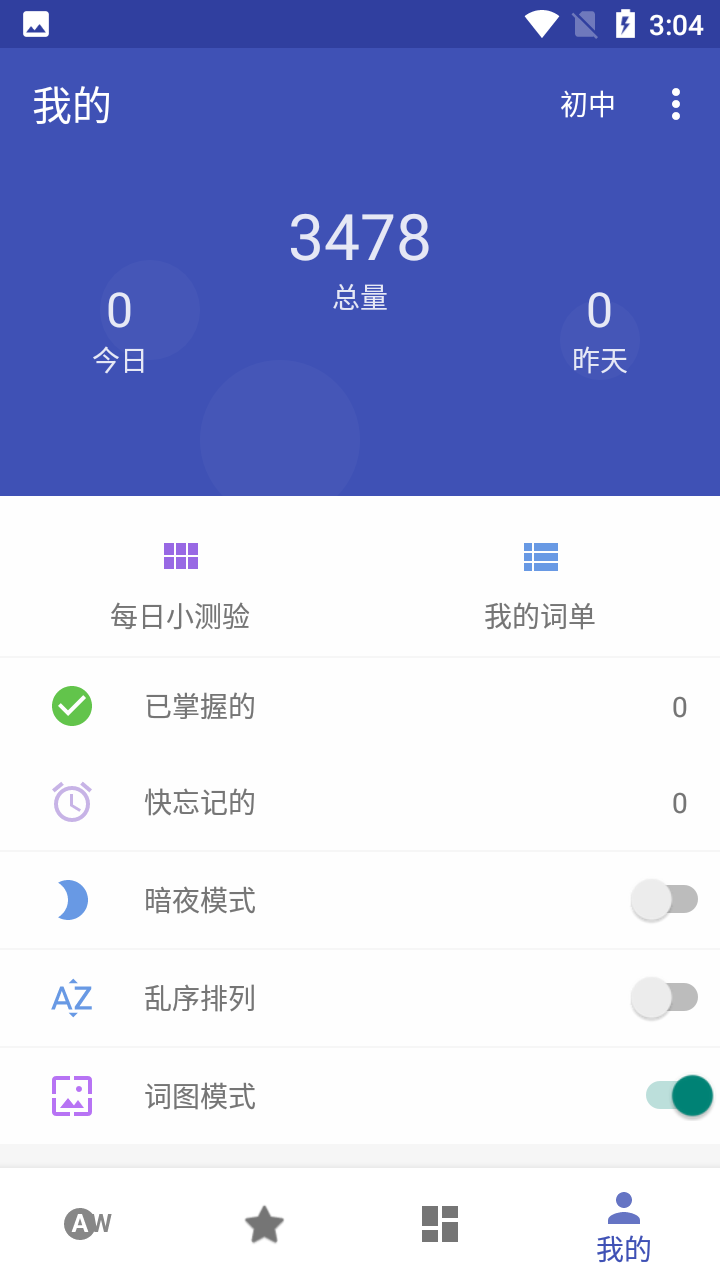This screenshot has height=1280, width=720.
Task: Click the picture icon for 词图模式
Action: 71,1095
